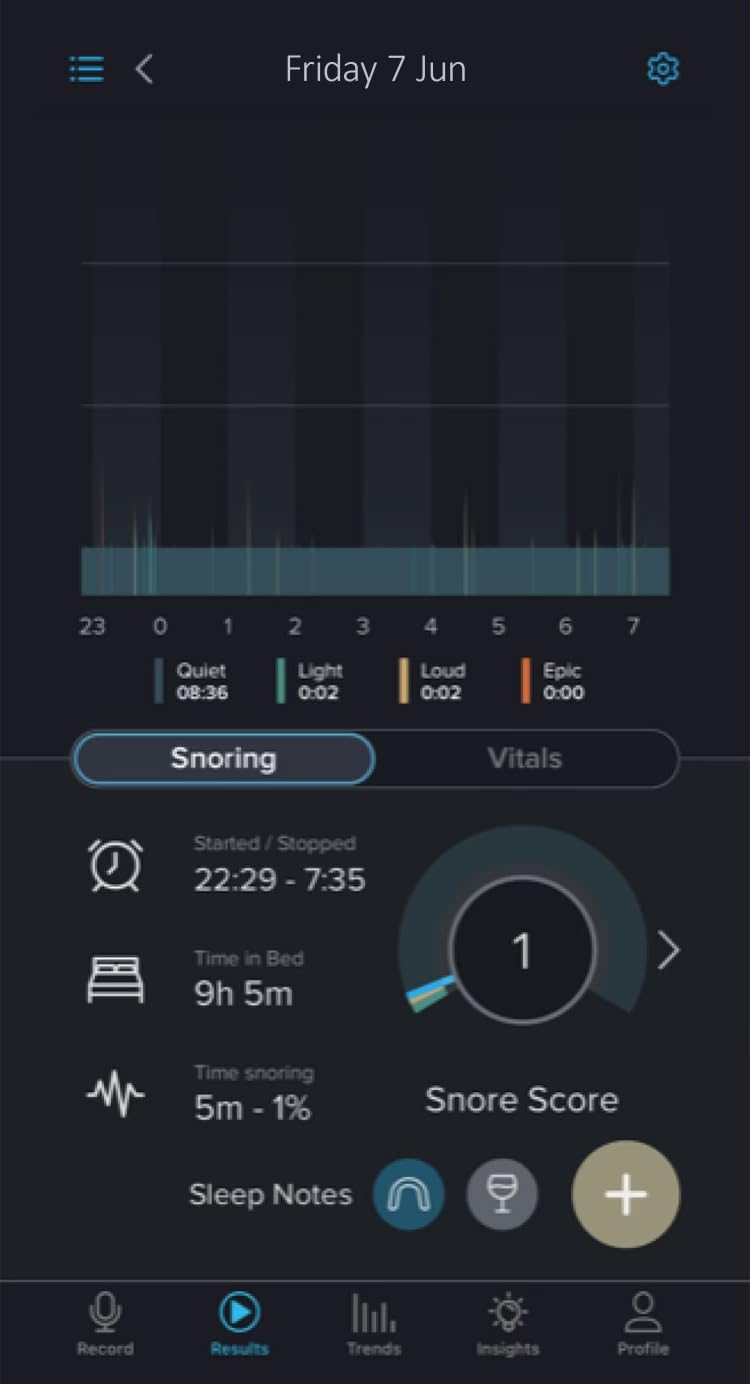Open the Results tab

pos(239,1324)
